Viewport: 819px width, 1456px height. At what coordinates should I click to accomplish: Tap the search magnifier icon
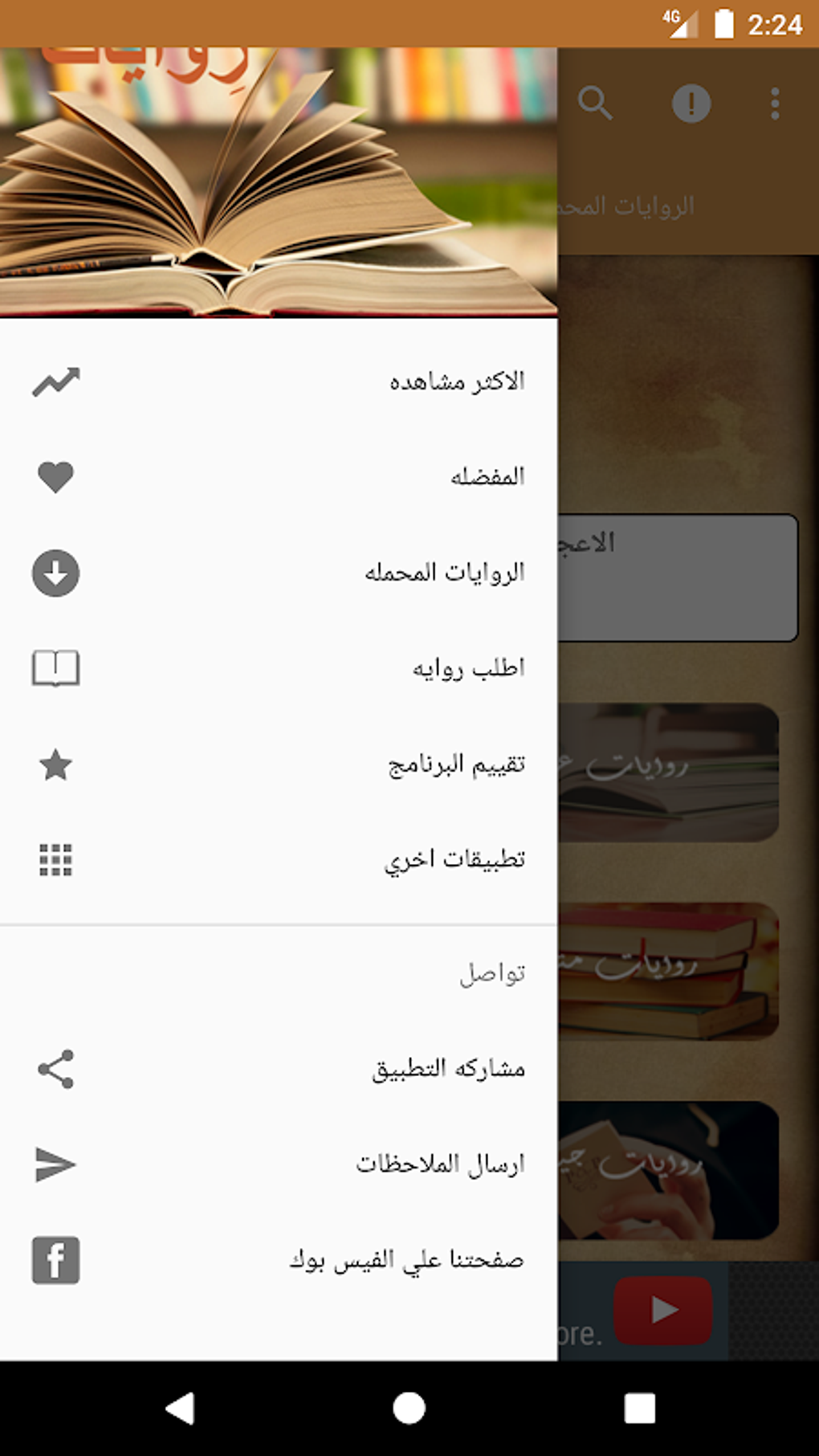[x=595, y=104]
